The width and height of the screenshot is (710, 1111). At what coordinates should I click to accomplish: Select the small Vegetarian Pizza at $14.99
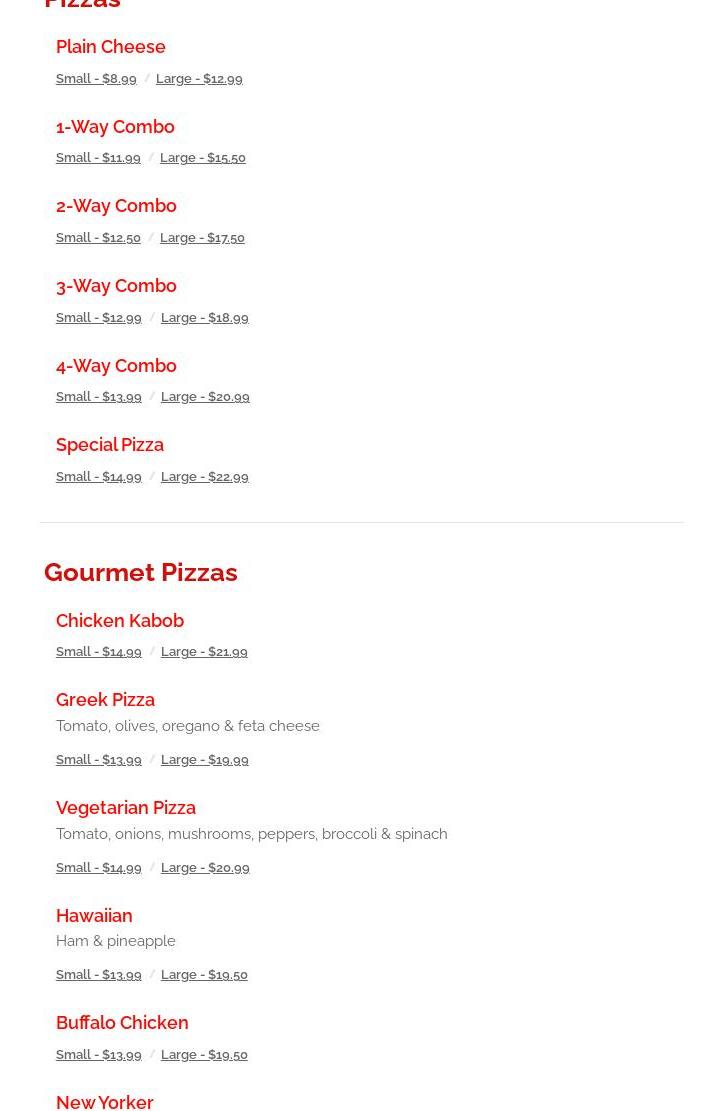tap(98, 868)
